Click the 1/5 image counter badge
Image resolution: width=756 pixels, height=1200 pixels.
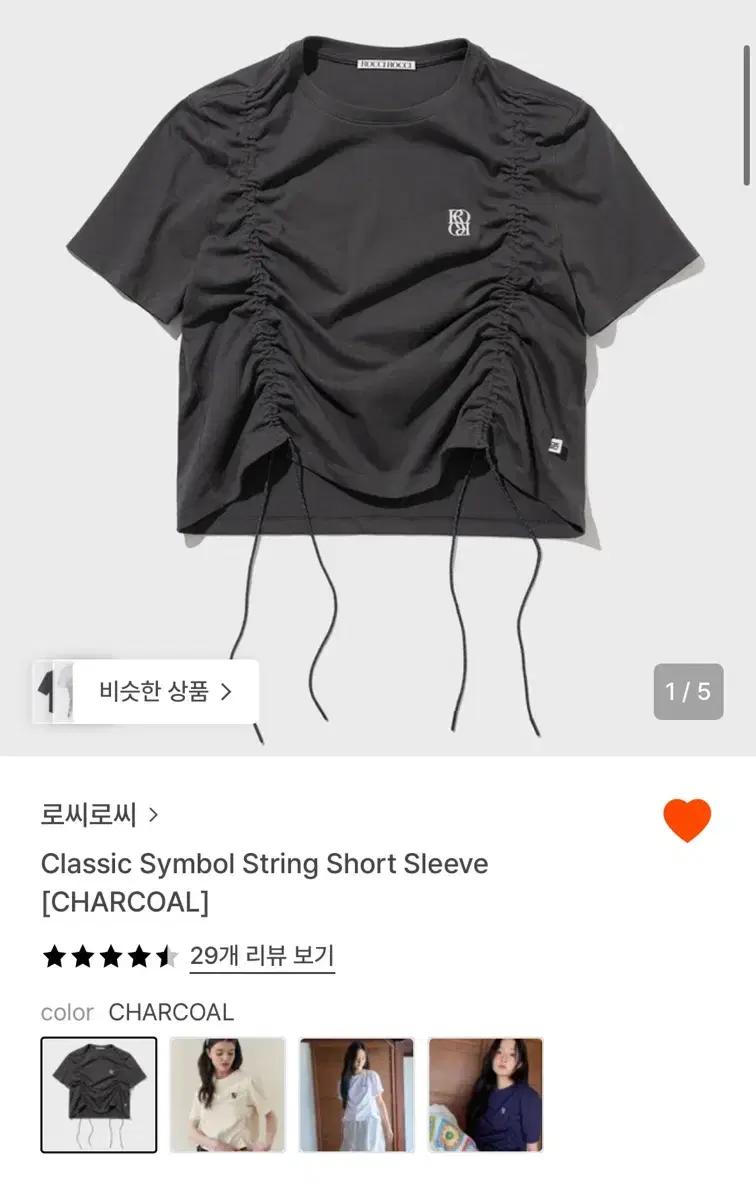coord(687,690)
